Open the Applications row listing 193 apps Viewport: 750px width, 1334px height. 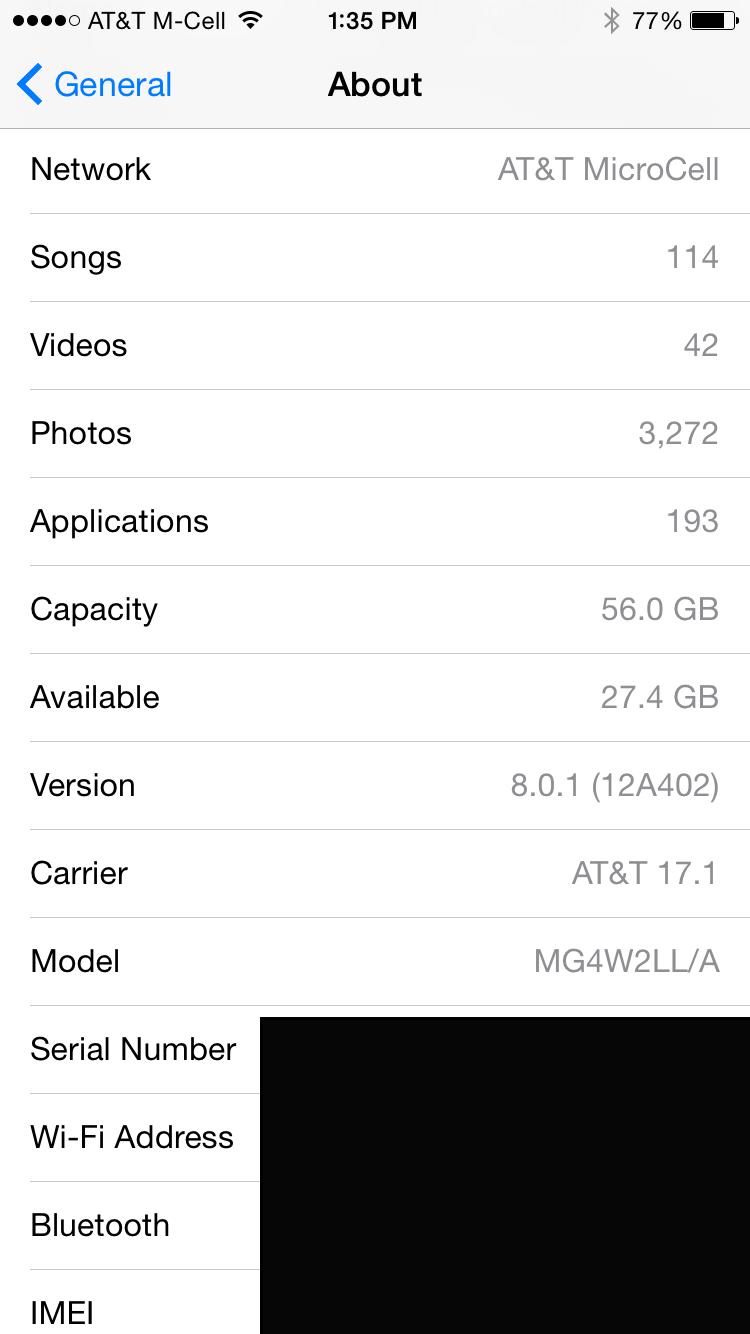(375, 521)
